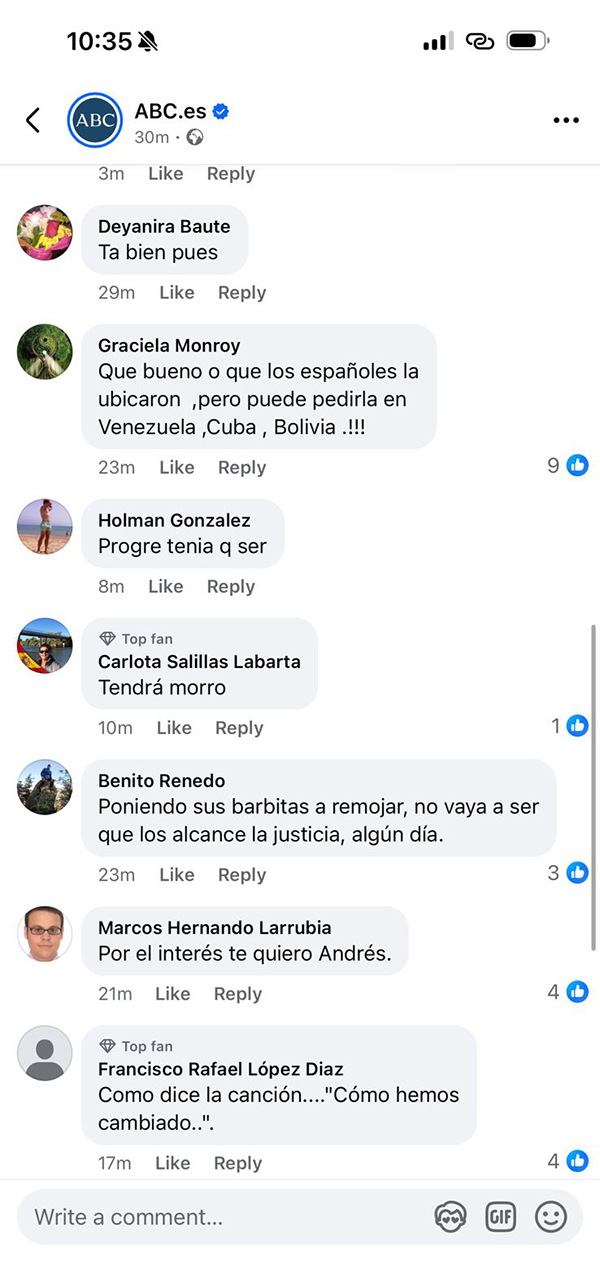Like Francisco Rafael López Diaz's comment

click(172, 1162)
